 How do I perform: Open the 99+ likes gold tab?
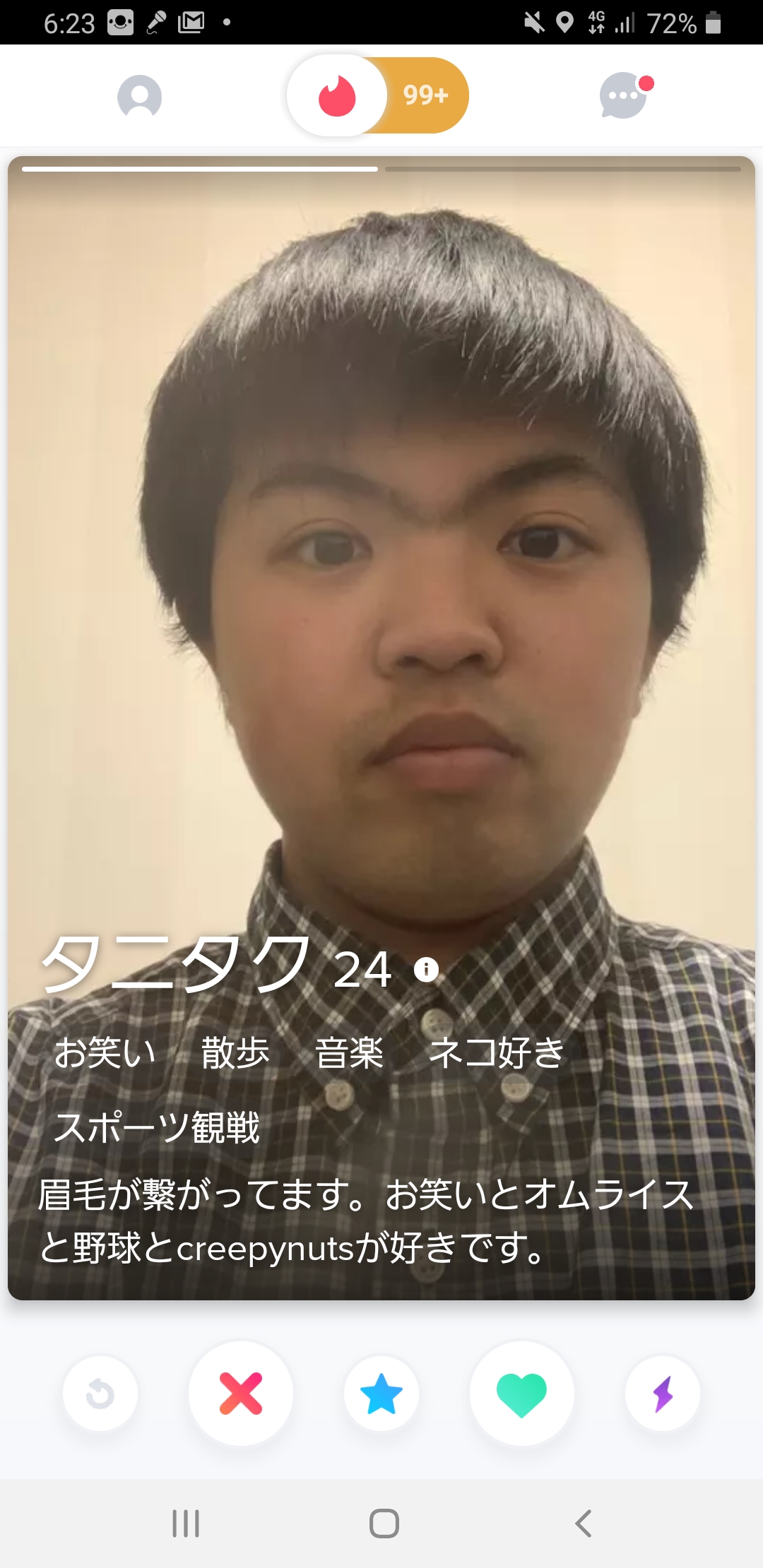426,95
